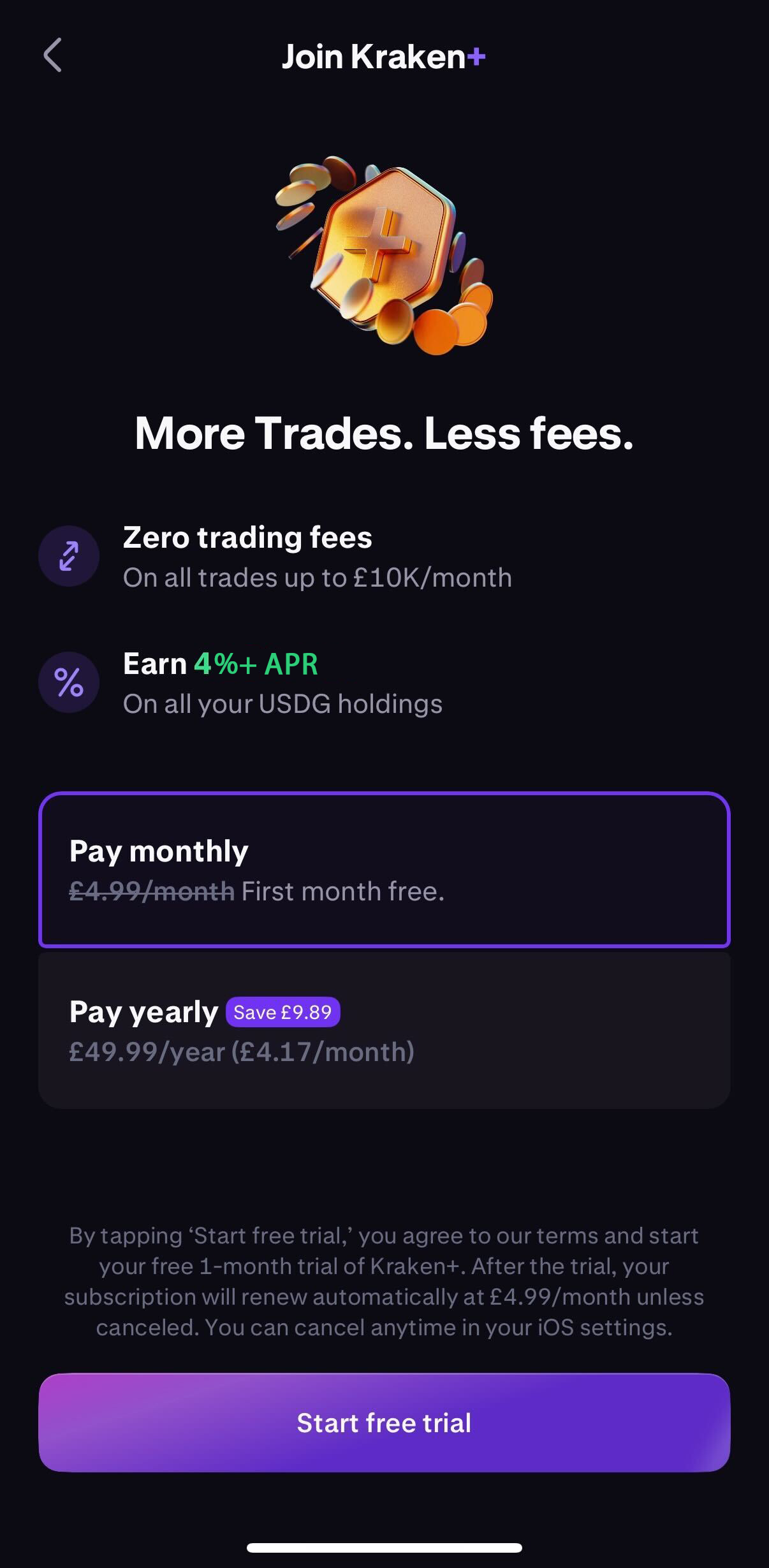Viewport: 769px width, 1568px height.
Task: Tap the circular icon beside Earn 4%+ APR
Action: pos(68,681)
